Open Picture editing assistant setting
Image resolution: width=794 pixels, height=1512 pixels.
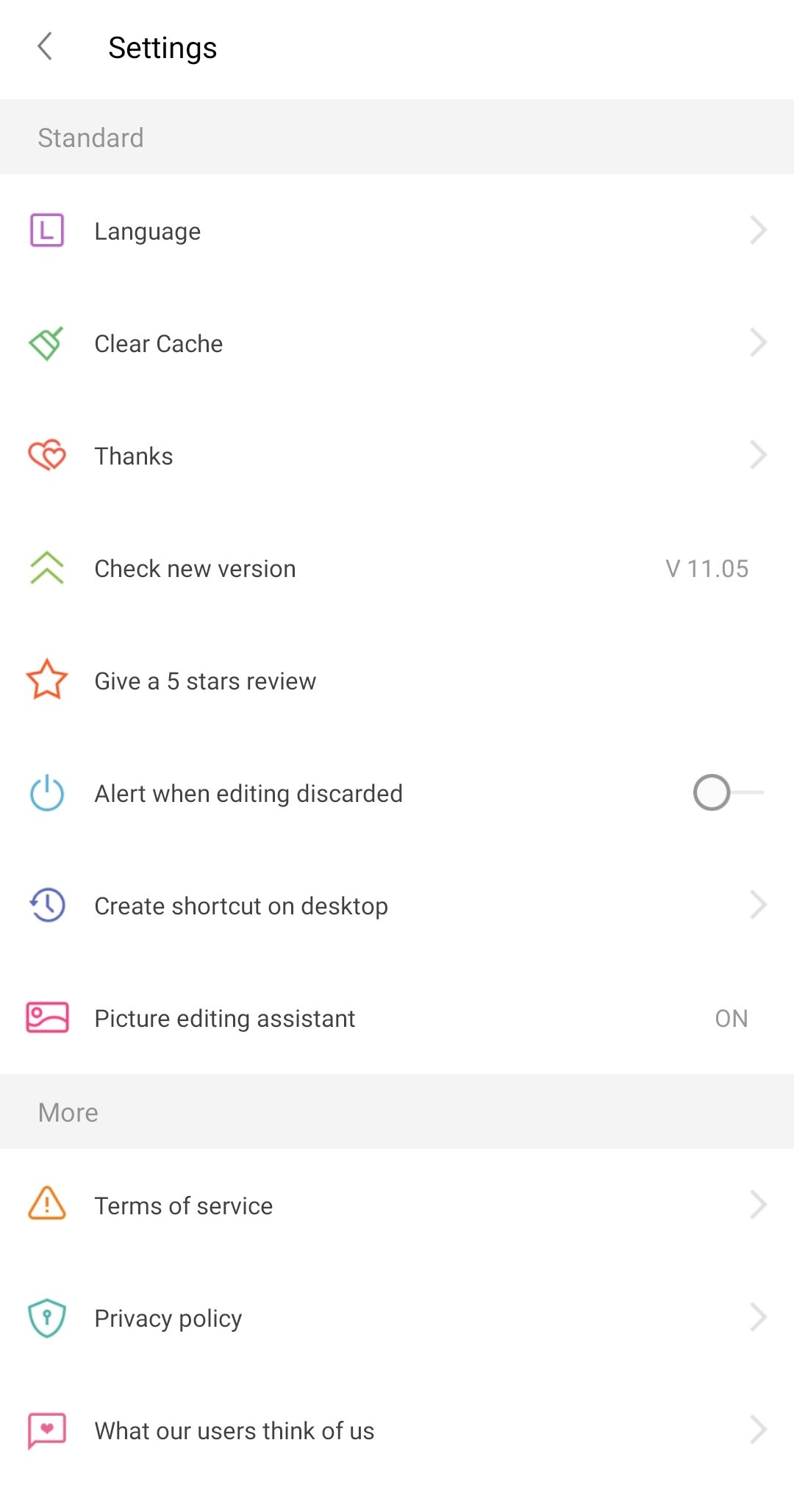pyautogui.click(x=397, y=1018)
